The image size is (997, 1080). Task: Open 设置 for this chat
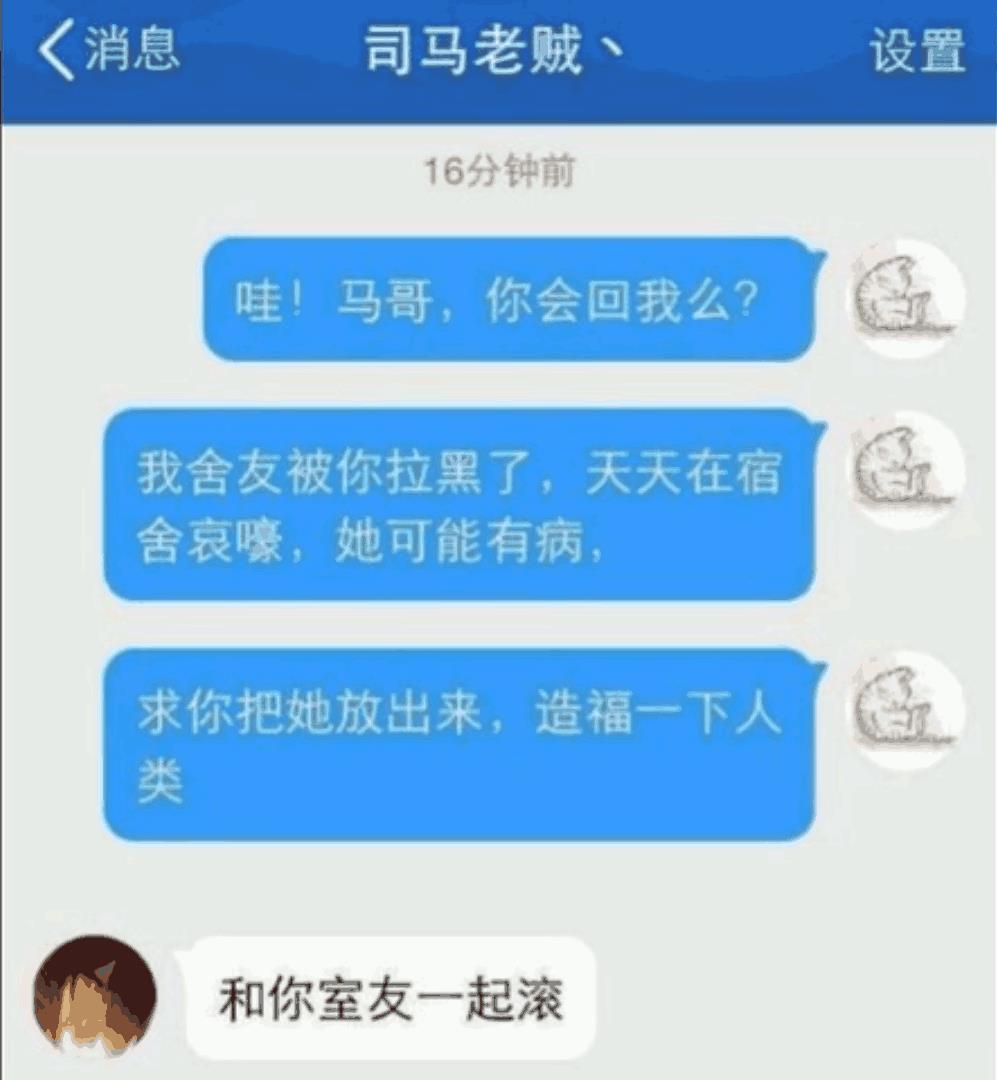pyautogui.click(x=916, y=52)
